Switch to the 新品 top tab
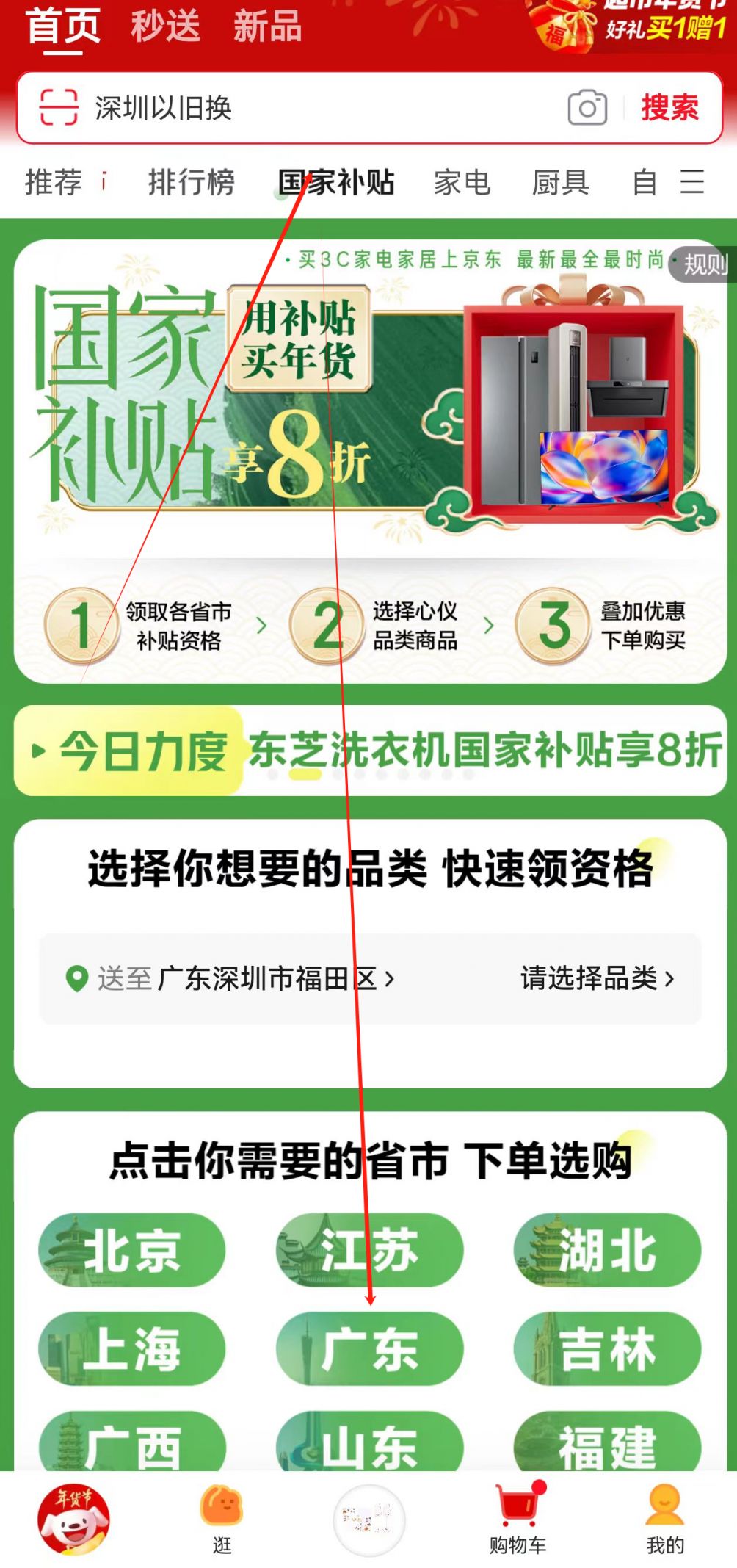737x1568 pixels. (267, 26)
